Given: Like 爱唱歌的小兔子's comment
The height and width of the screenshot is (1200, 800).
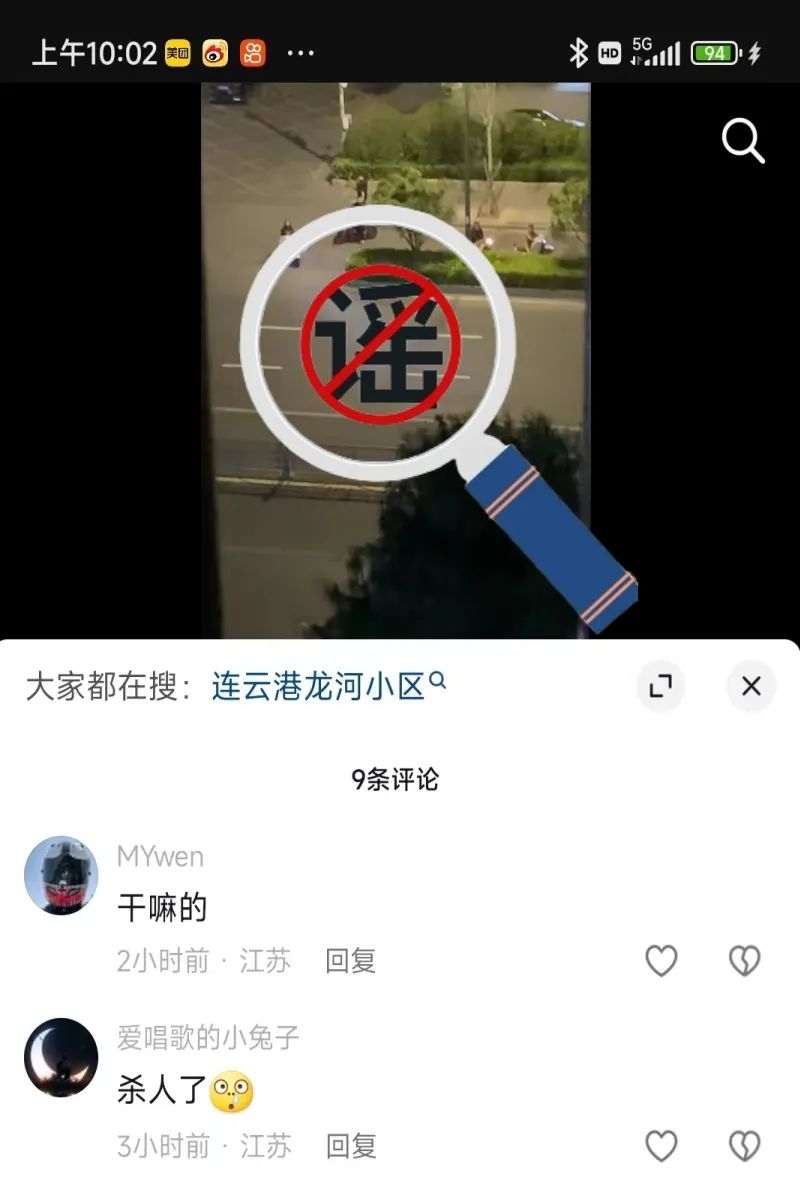Looking at the screenshot, I should [x=661, y=1145].
